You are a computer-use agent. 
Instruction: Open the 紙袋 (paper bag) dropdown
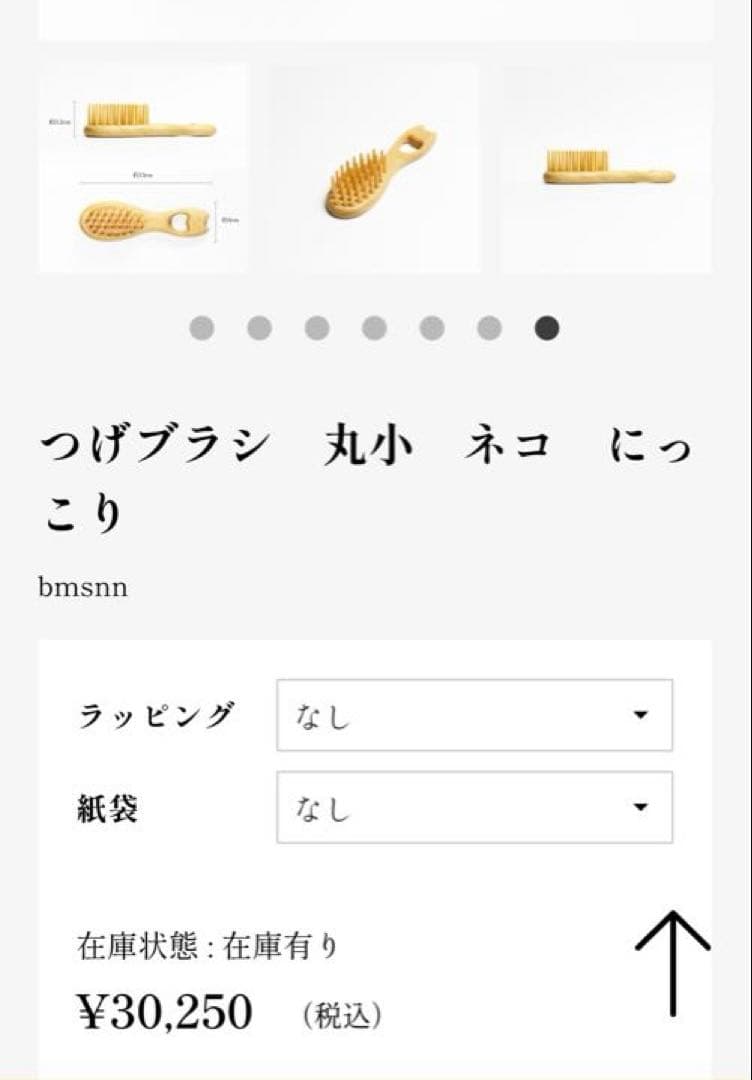pos(472,806)
